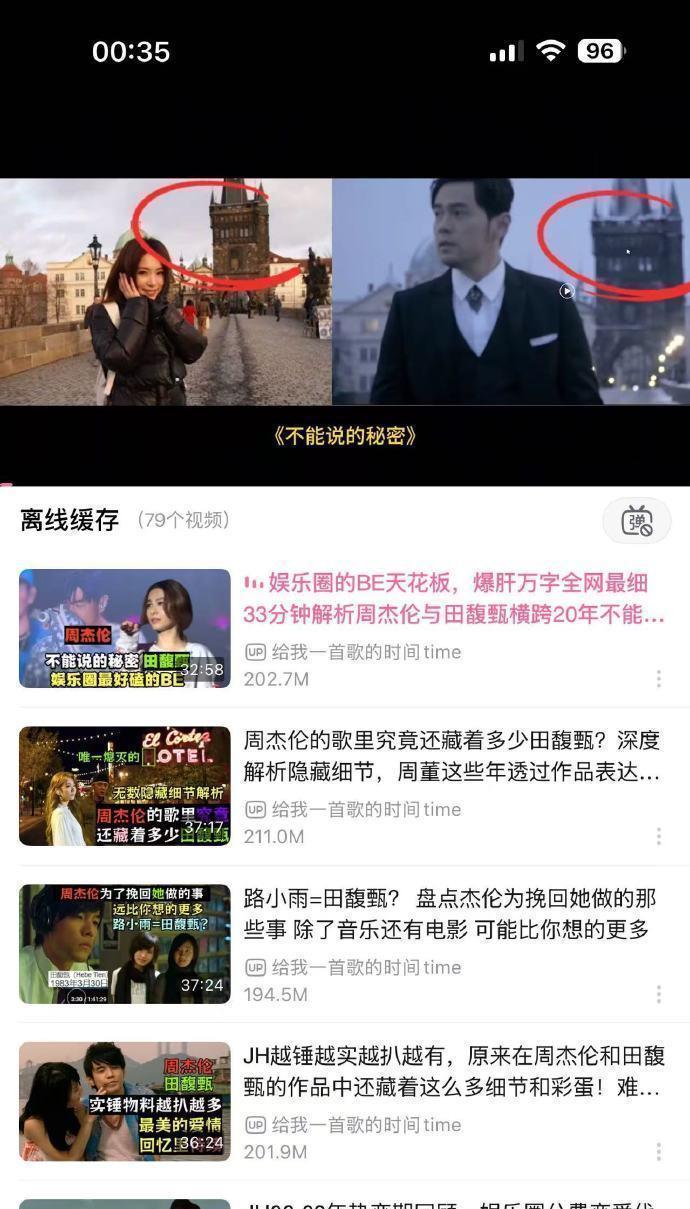The width and height of the screenshot is (690, 1209).
Task: Open more options for 路小雨=田馥甄 video
Action: click(x=658, y=994)
